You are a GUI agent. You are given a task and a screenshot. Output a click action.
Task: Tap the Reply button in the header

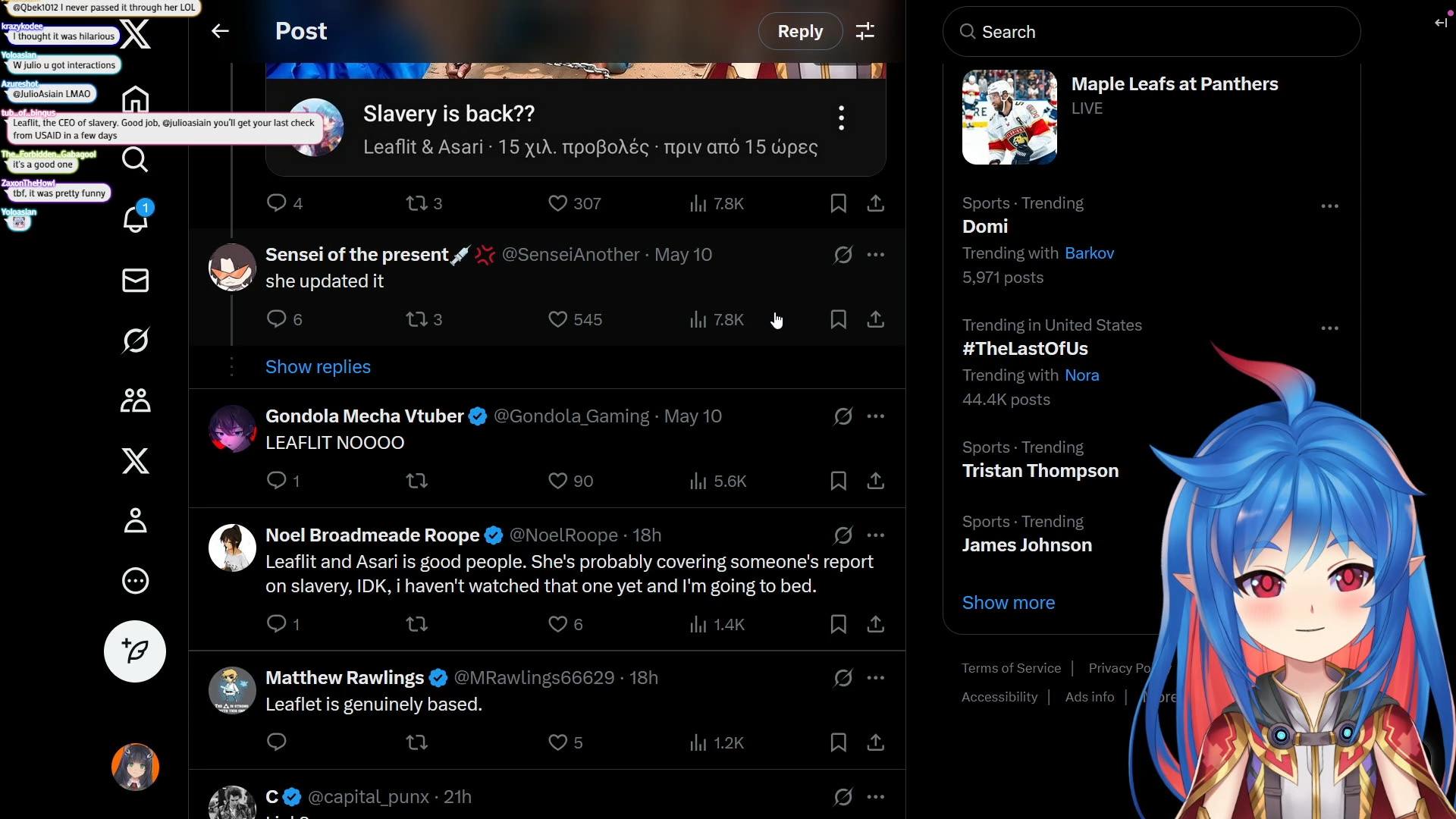pyautogui.click(x=800, y=31)
